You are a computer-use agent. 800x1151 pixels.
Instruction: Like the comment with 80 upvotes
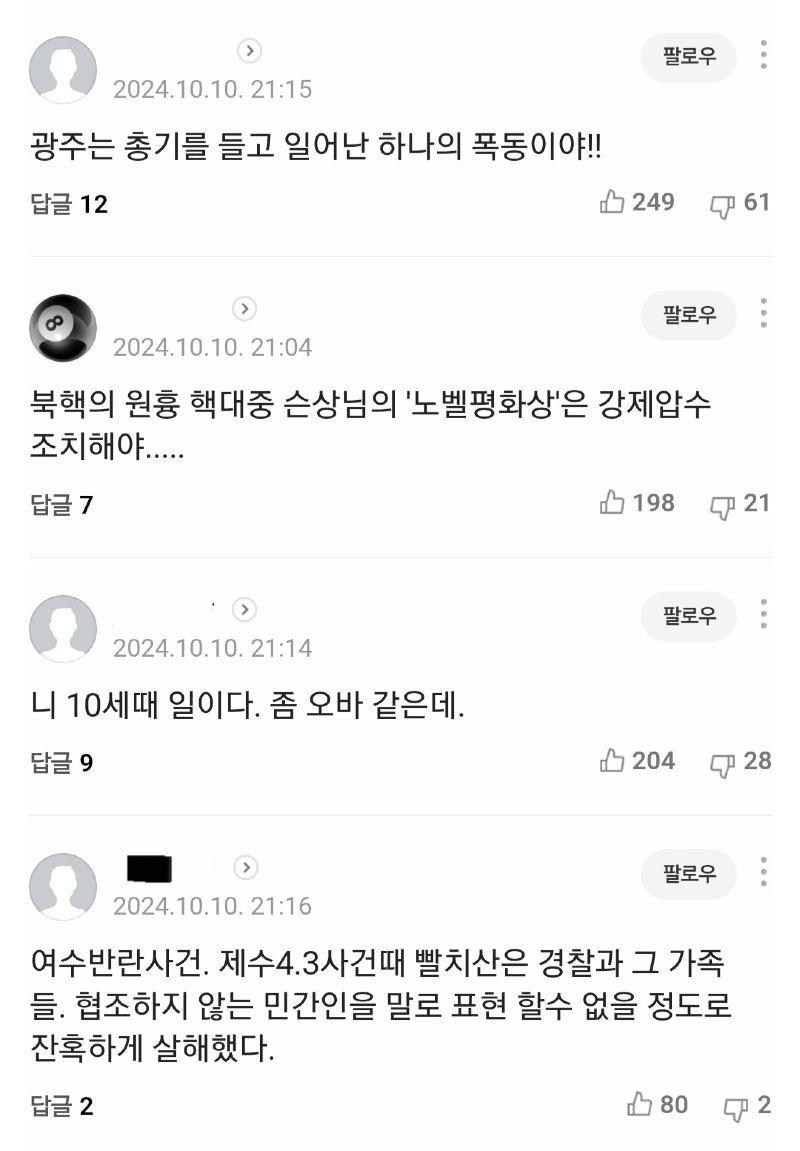tap(639, 1105)
